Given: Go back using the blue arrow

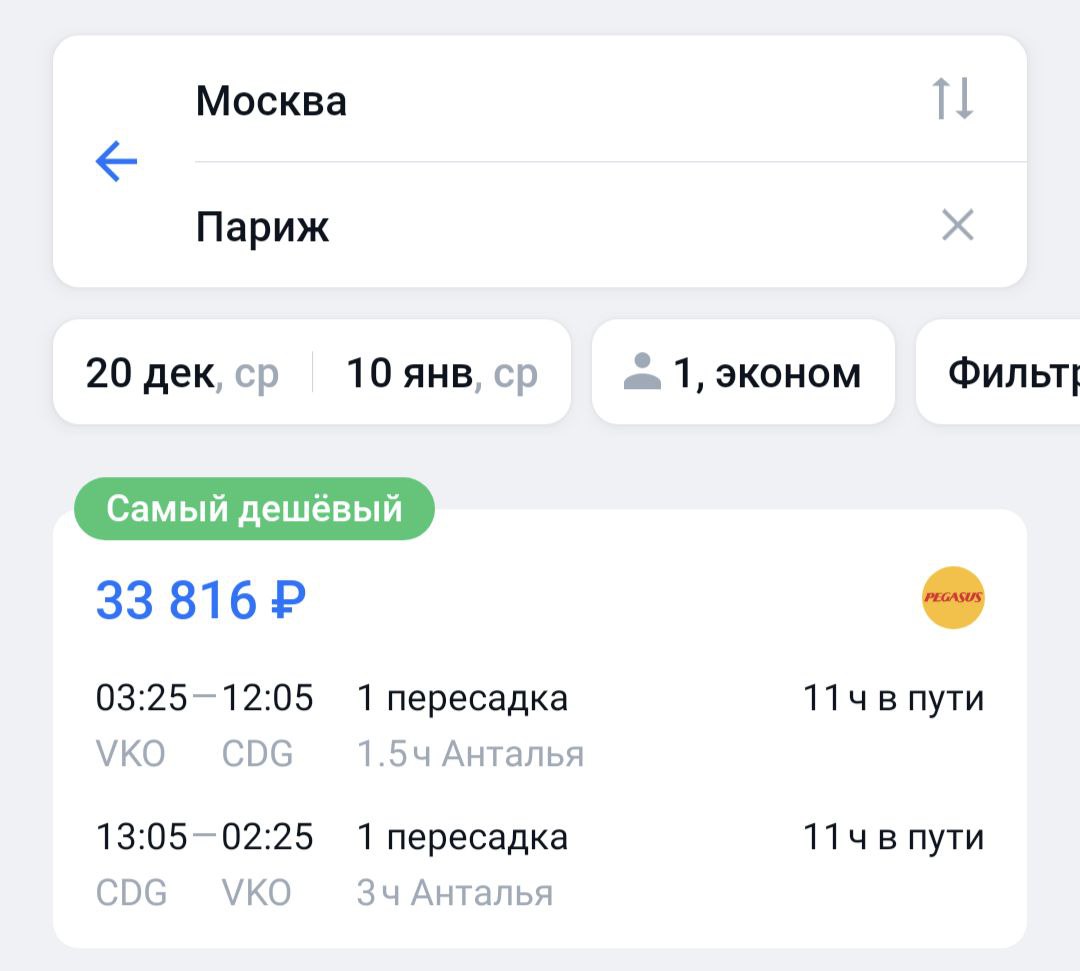Looking at the screenshot, I should click(116, 161).
